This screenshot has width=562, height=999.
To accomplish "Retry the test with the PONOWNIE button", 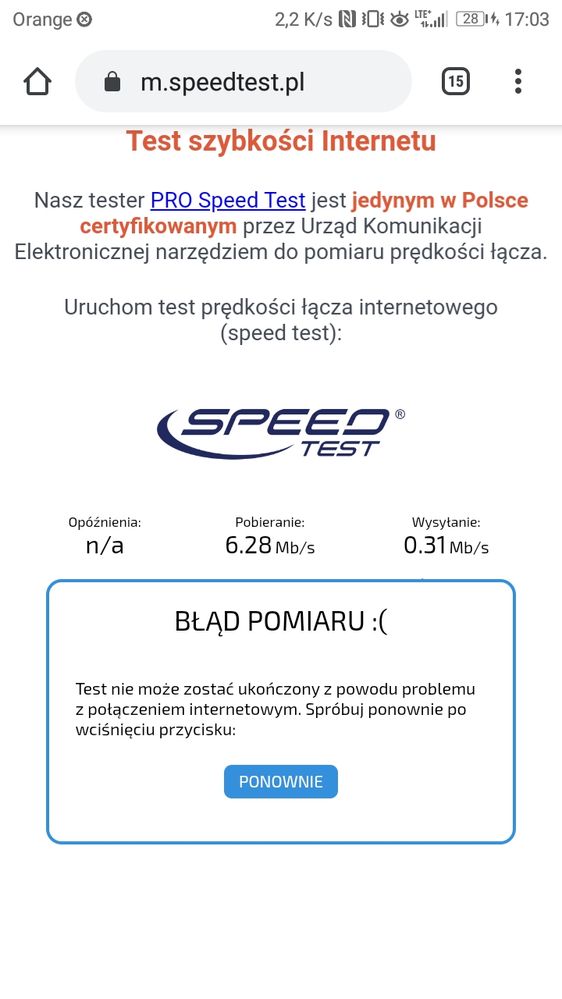I will tap(280, 782).
